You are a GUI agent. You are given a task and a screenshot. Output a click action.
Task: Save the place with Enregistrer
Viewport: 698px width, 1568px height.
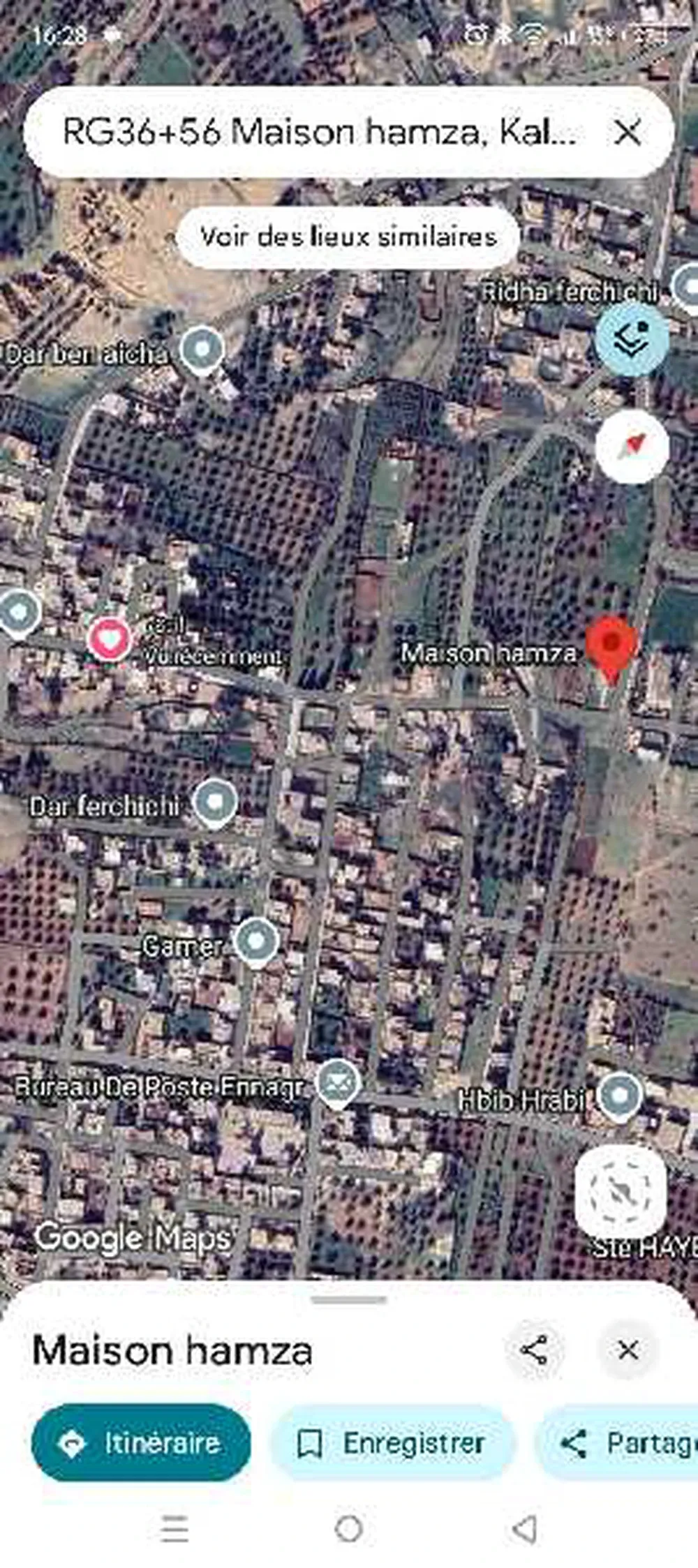(392, 1442)
